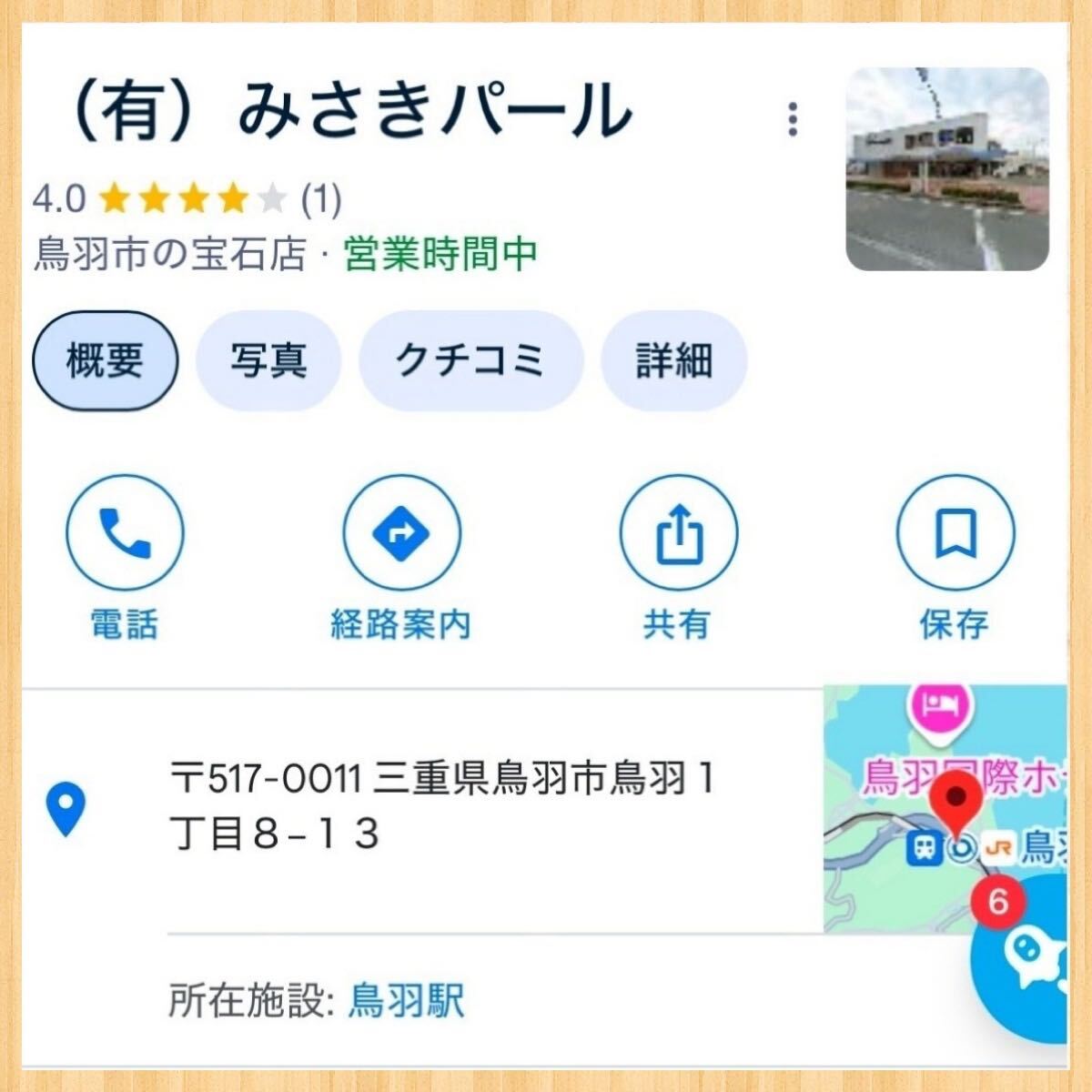Switch to the 写真 tab
The height and width of the screenshot is (1092, 1092).
click(x=268, y=361)
